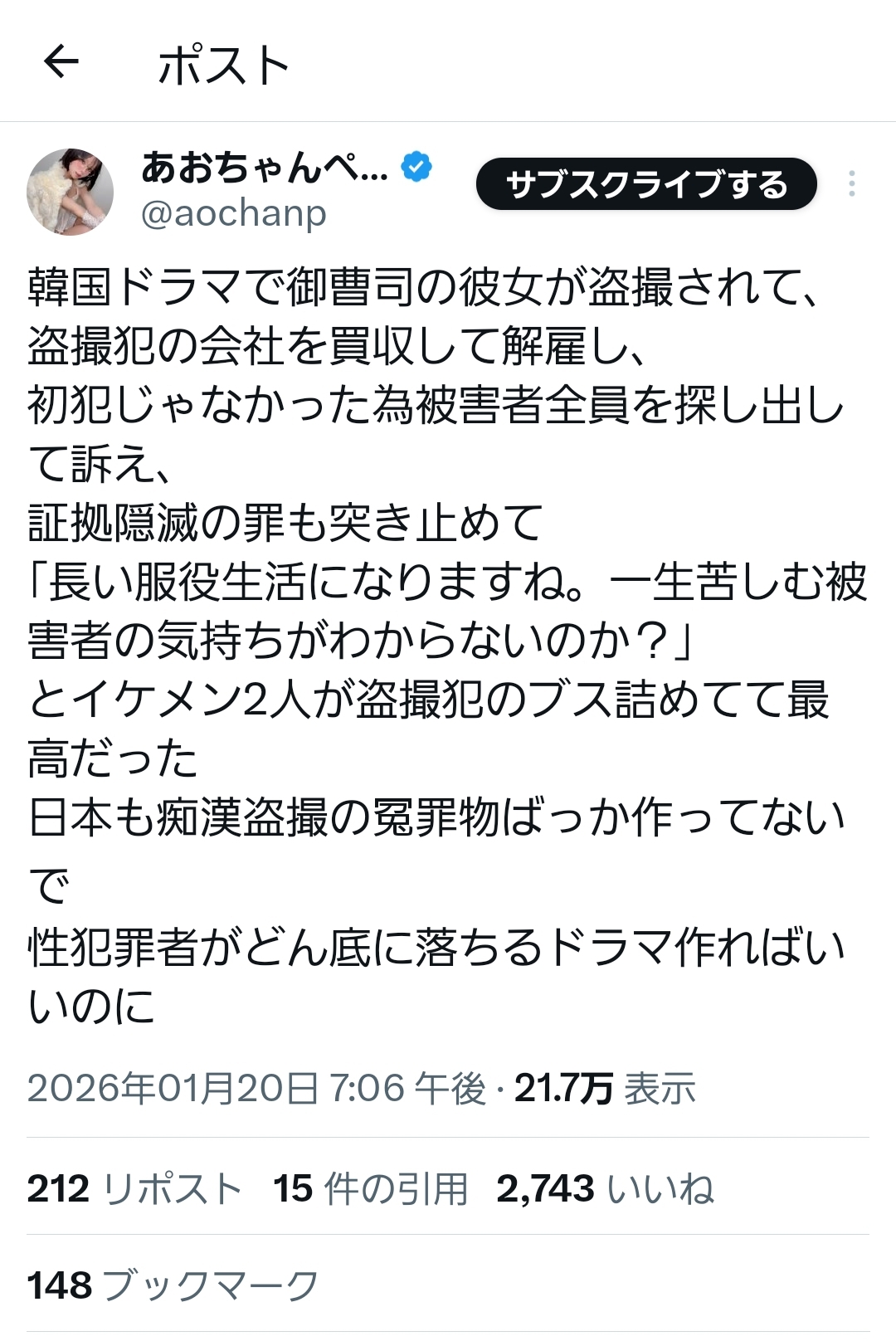This screenshot has width=896, height=1341.
Task: Open the post's overflow menu
Action: coord(851,184)
